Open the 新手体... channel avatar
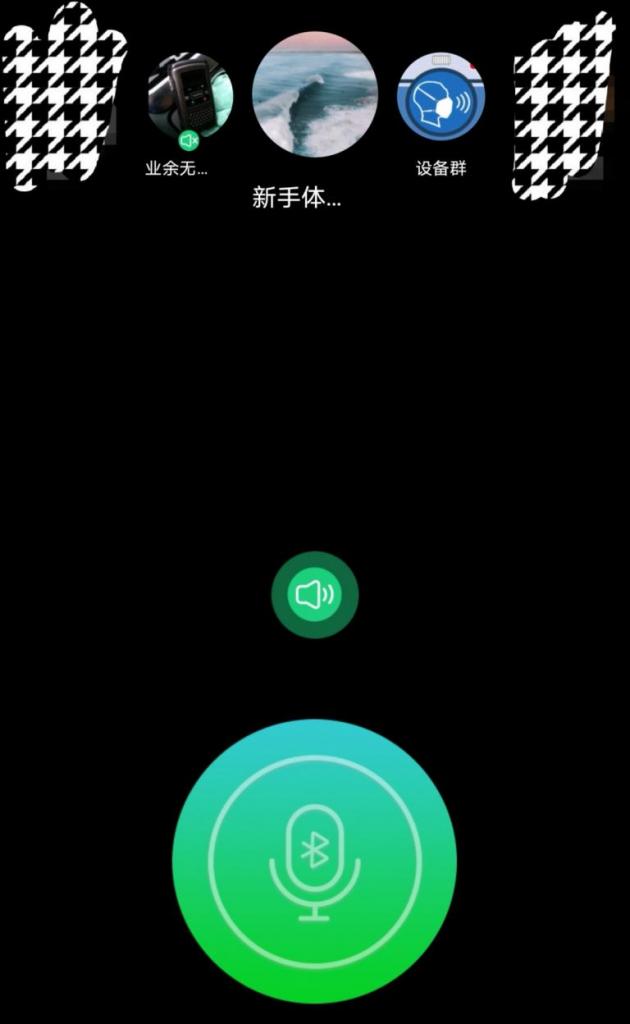 314,94
